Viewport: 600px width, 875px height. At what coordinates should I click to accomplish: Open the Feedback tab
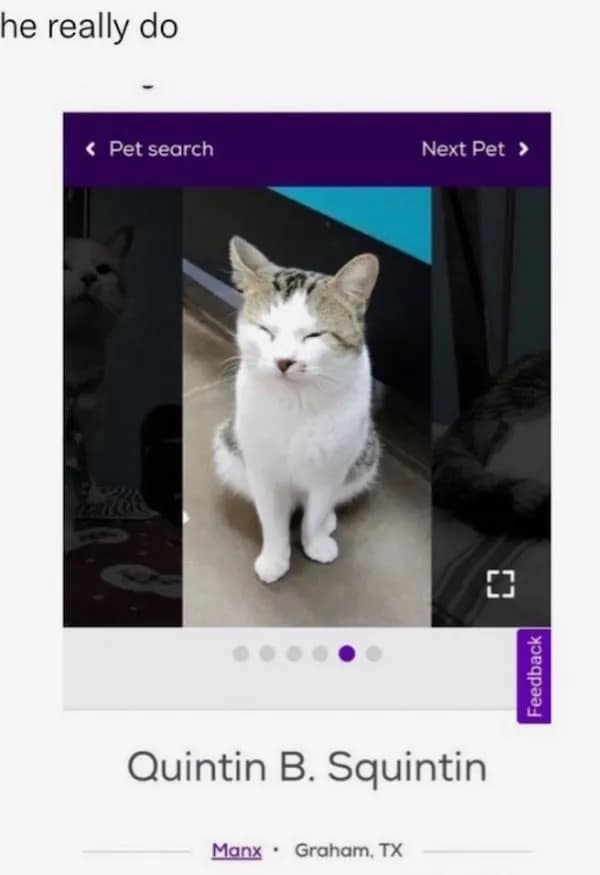click(x=535, y=676)
